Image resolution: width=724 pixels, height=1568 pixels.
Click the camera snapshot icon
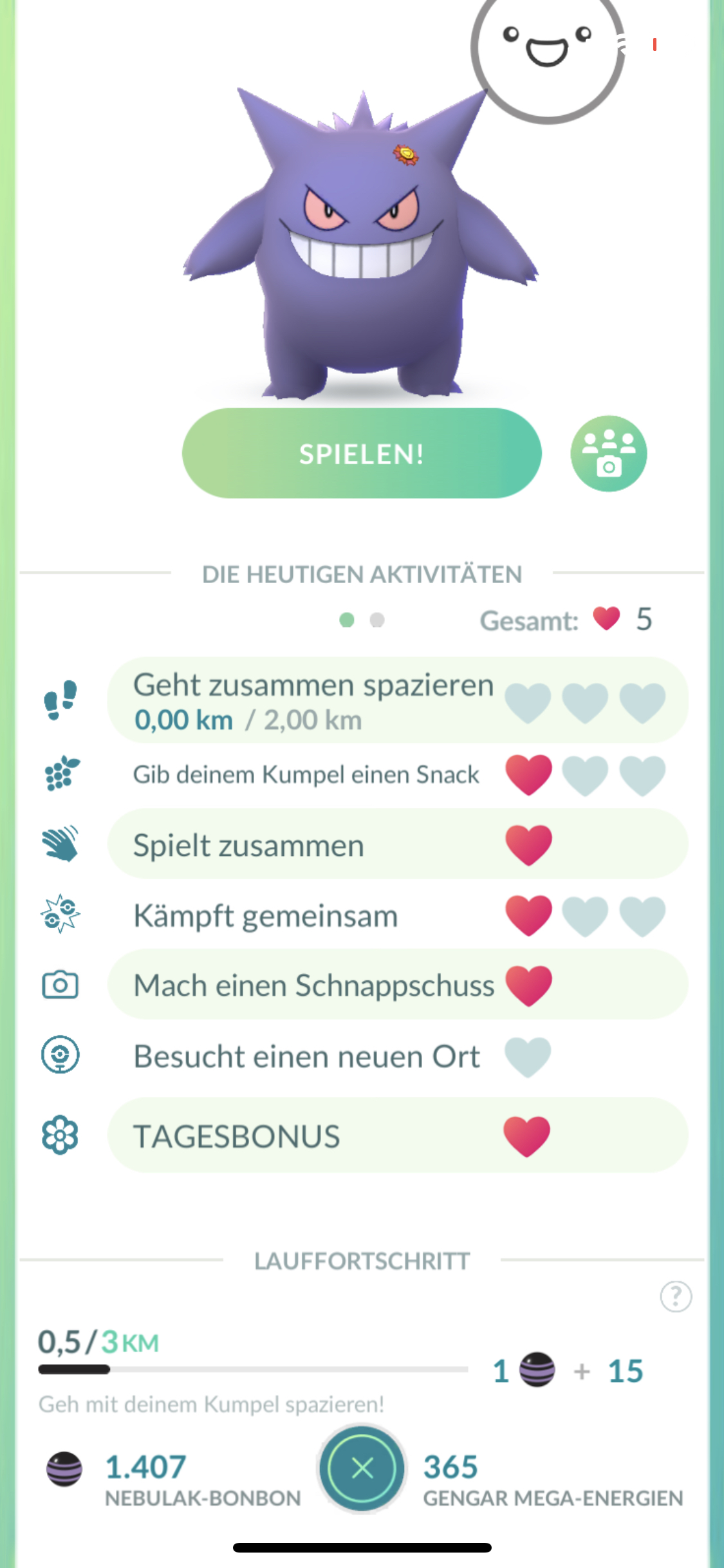click(x=61, y=985)
